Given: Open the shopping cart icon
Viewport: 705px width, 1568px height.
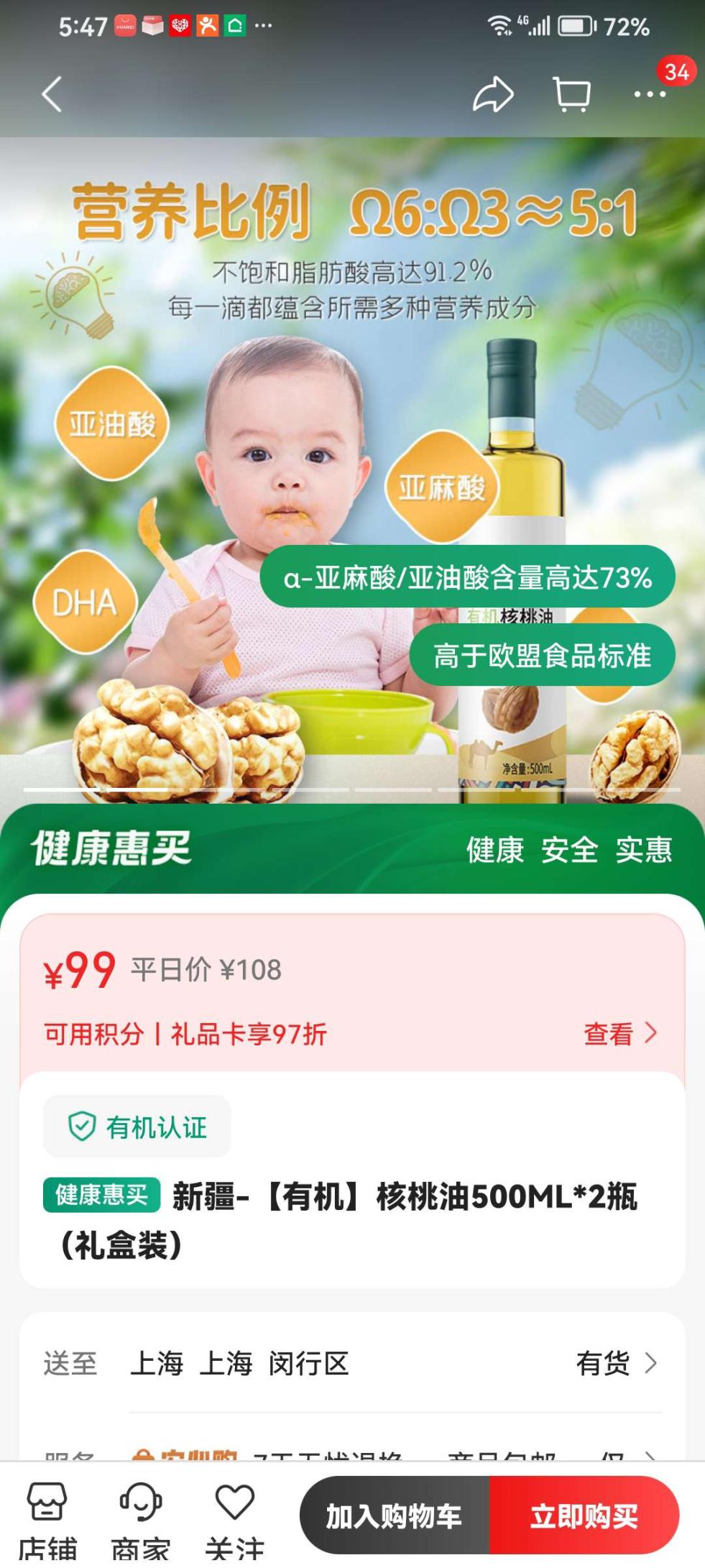Looking at the screenshot, I should pos(571,94).
